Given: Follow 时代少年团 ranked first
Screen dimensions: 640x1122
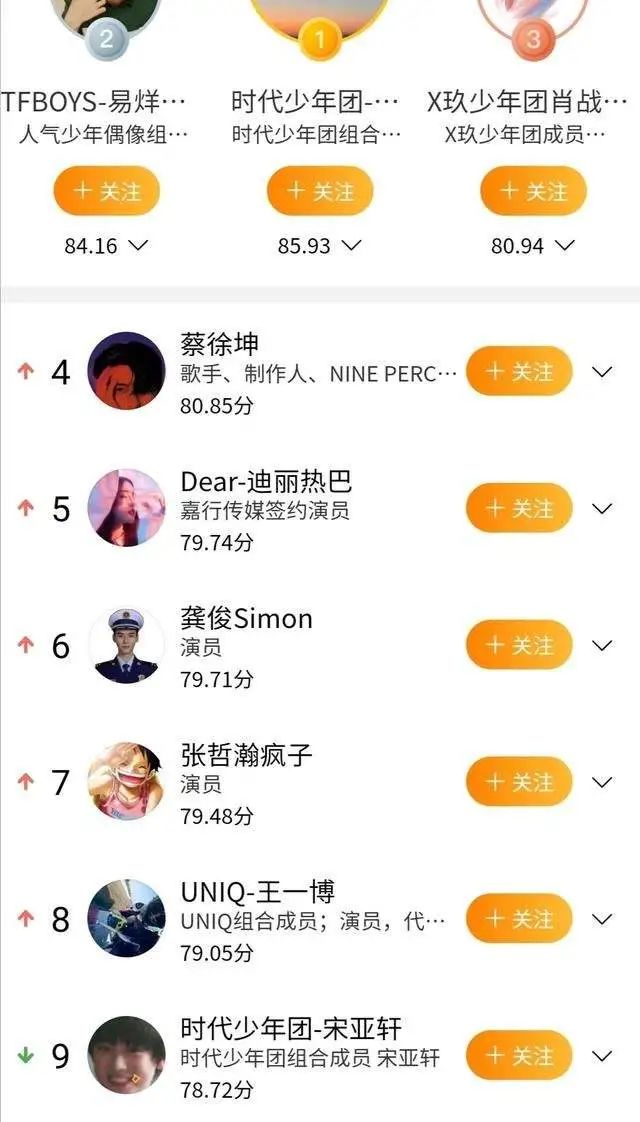Looking at the screenshot, I should (x=320, y=191).
